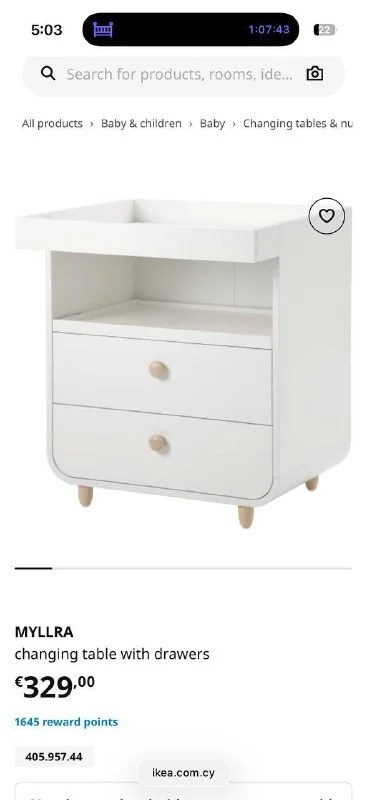Open Baby & children breadcrumb
This screenshot has height=800, width=367.
point(141,123)
